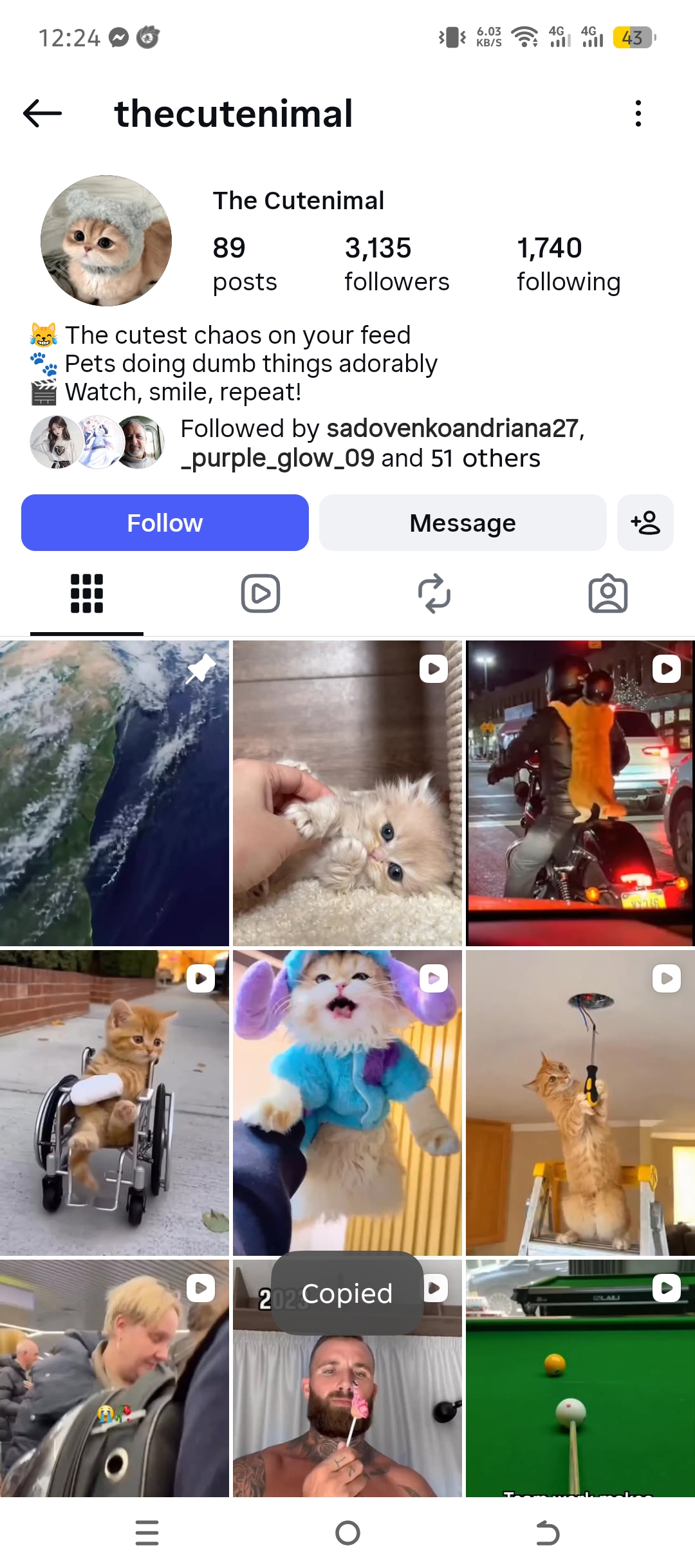Open the fluffy kitten paw reel
The height and width of the screenshot is (1568, 695).
(x=347, y=793)
